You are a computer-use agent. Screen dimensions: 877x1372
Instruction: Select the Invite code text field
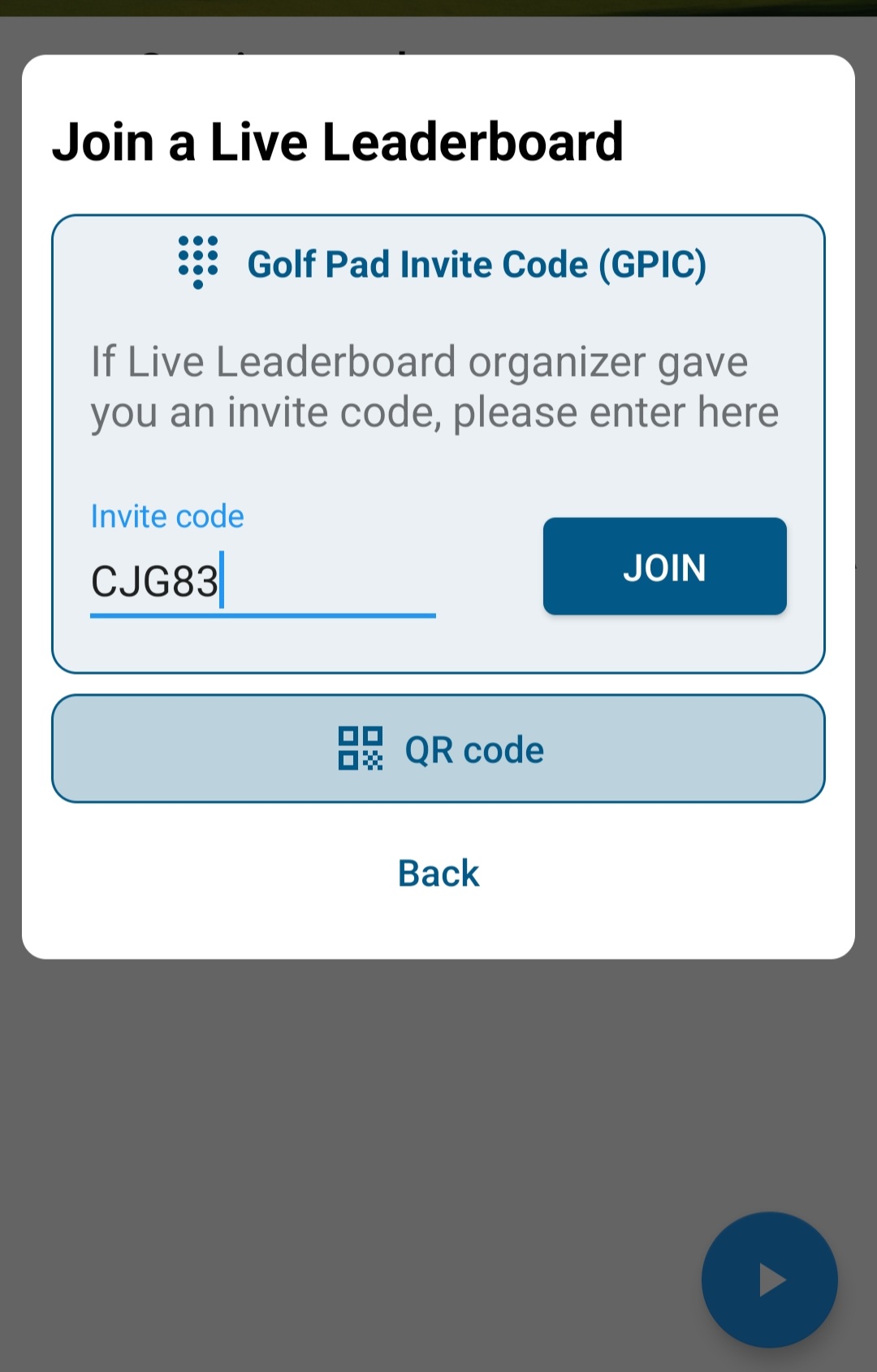260,578
